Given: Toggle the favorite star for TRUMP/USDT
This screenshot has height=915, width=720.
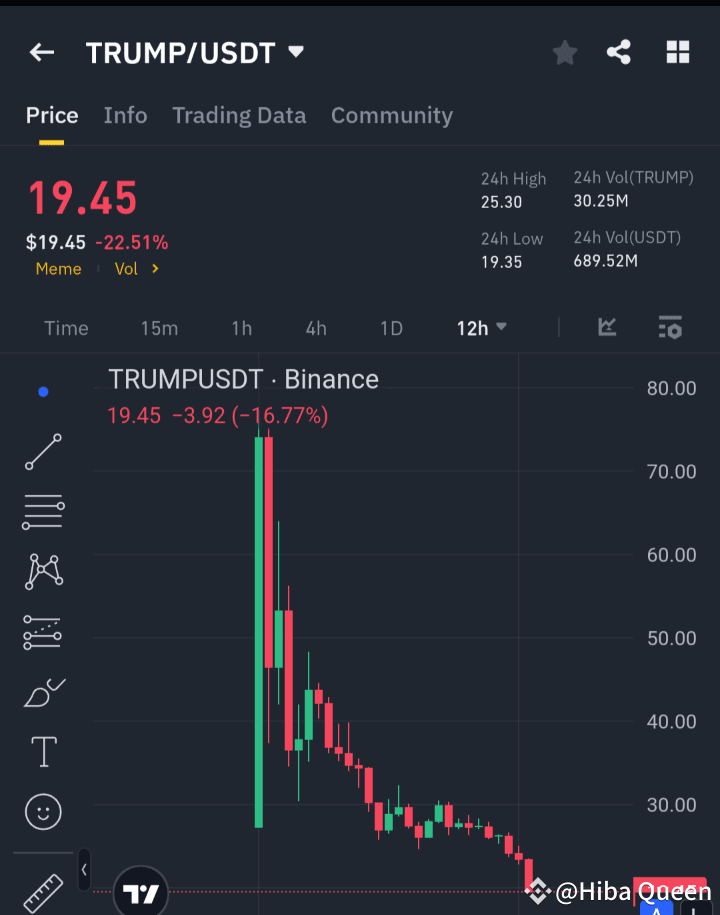Looking at the screenshot, I should (x=564, y=52).
